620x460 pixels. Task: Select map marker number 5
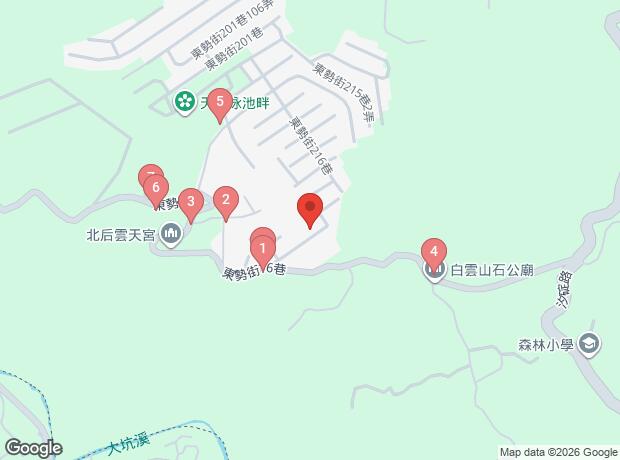220,102
